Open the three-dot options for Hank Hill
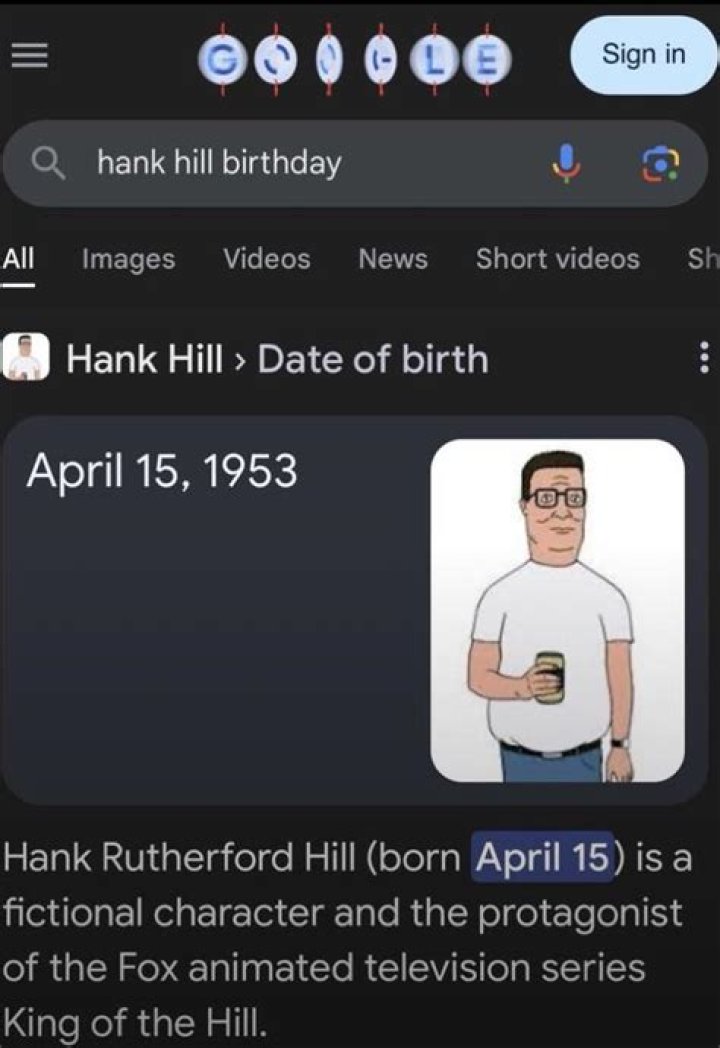 pyautogui.click(x=703, y=358)
